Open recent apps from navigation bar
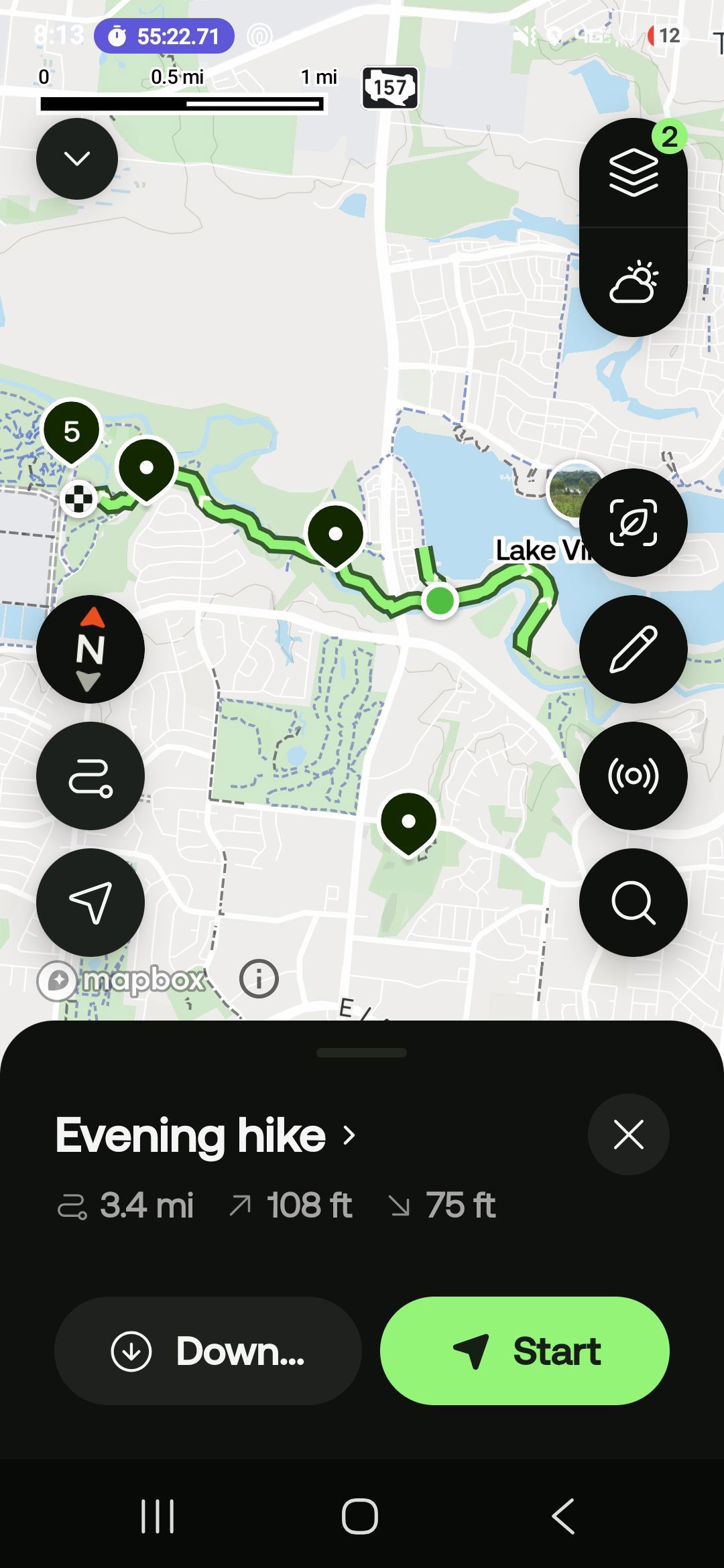This screenshot has width=724, height=1568. tap(158, 1516)
